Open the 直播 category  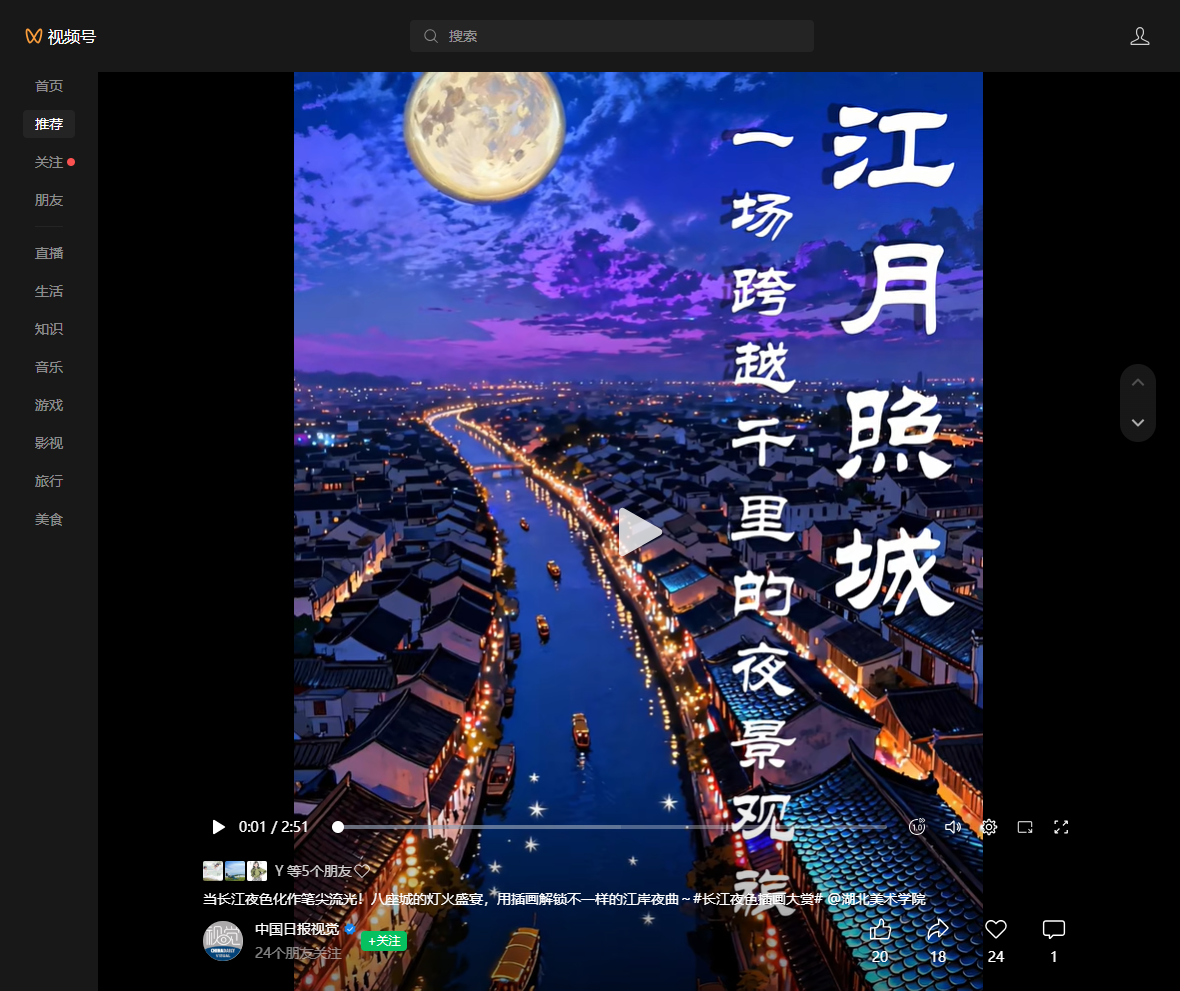click(x=49, y=253)
